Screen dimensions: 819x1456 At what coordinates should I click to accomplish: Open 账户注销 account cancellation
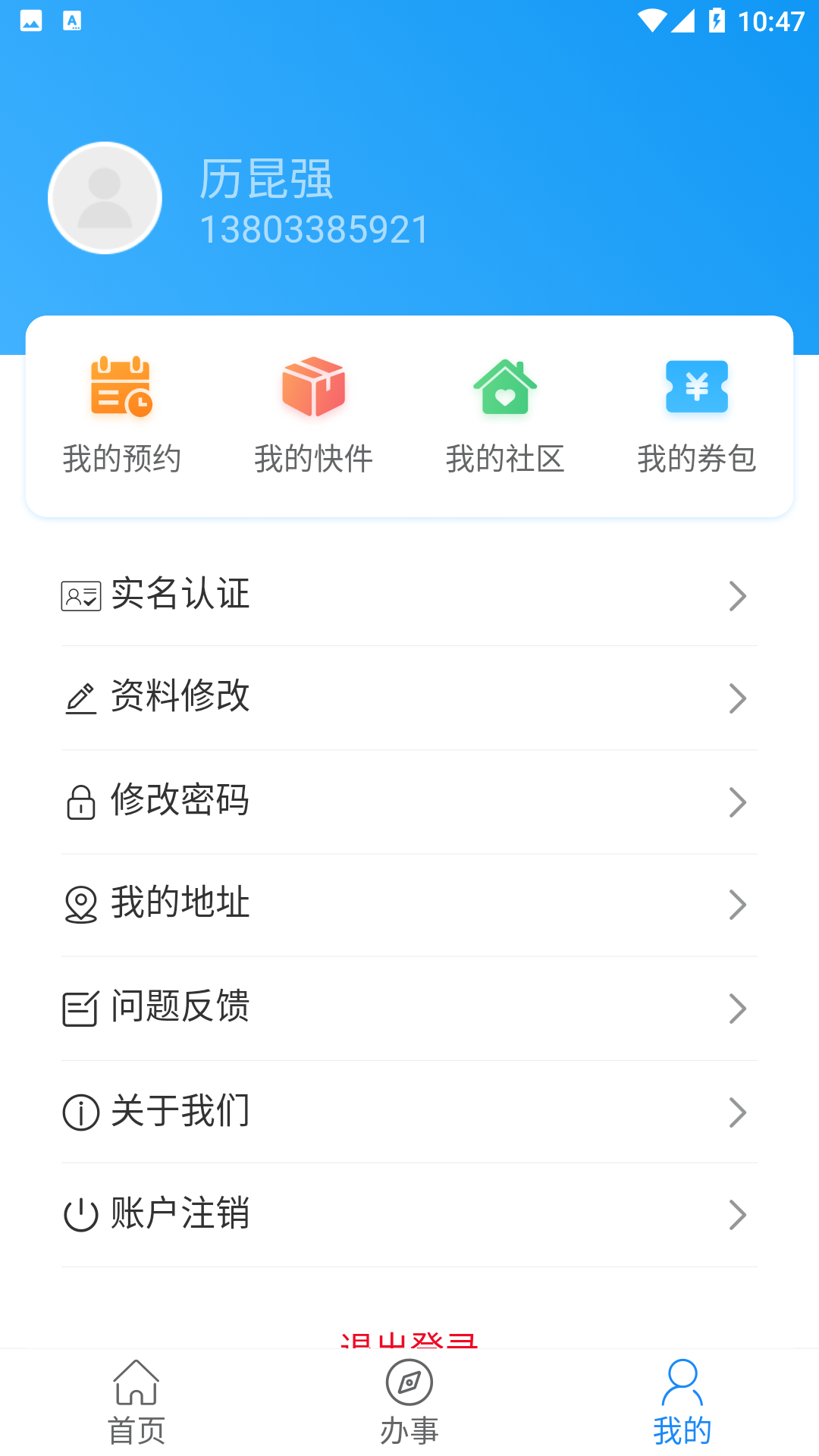(x=409, y=1215)
